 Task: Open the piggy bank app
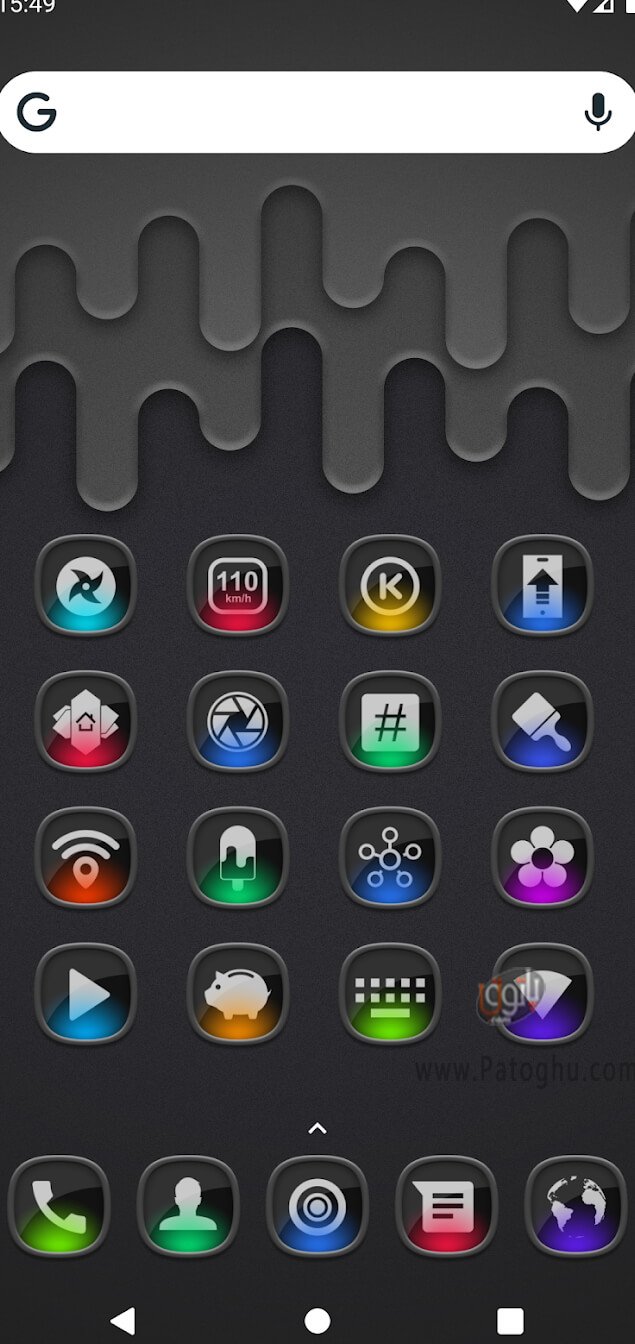(238, 993)
